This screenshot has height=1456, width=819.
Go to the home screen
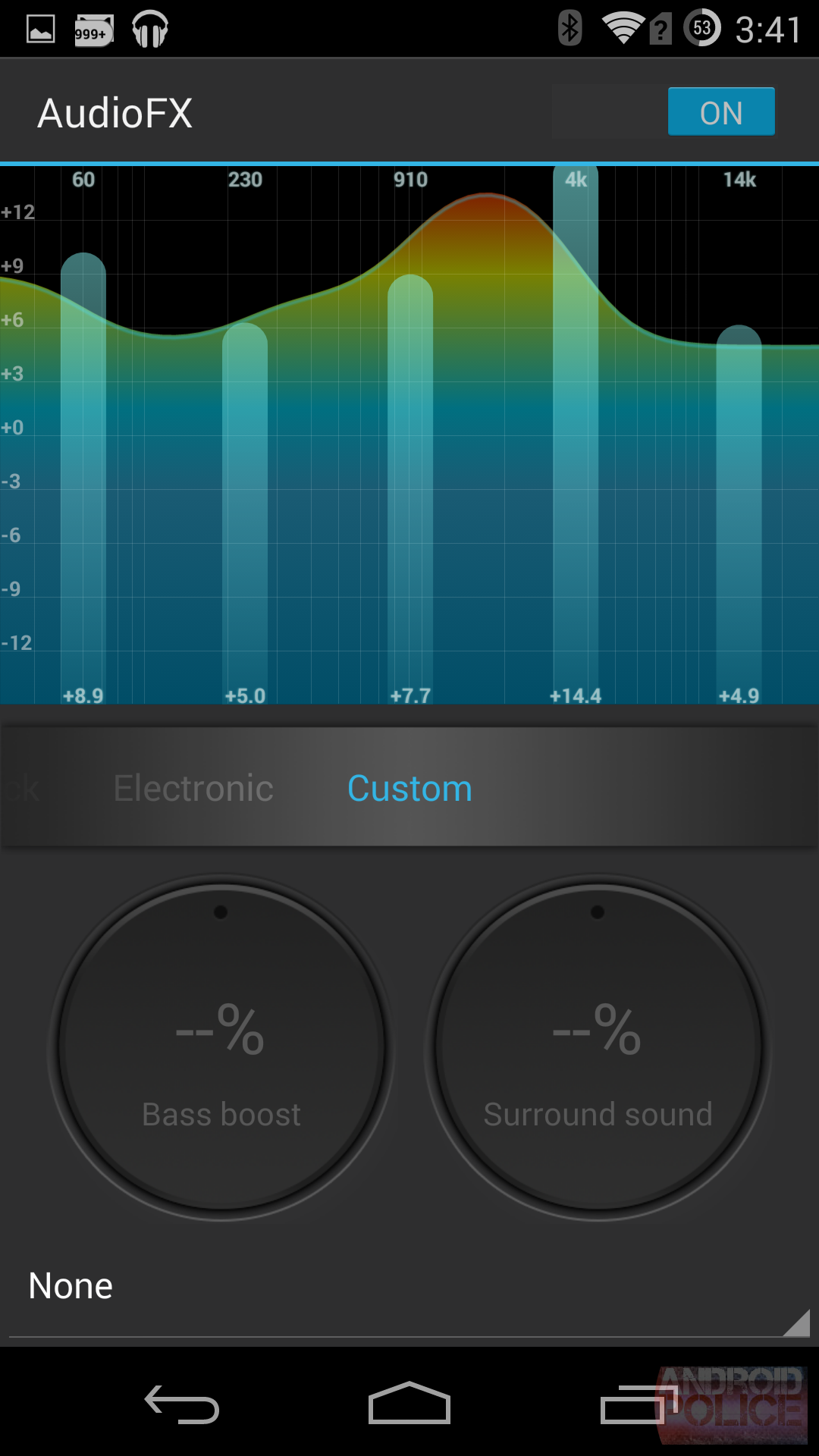coord(409,1405)
